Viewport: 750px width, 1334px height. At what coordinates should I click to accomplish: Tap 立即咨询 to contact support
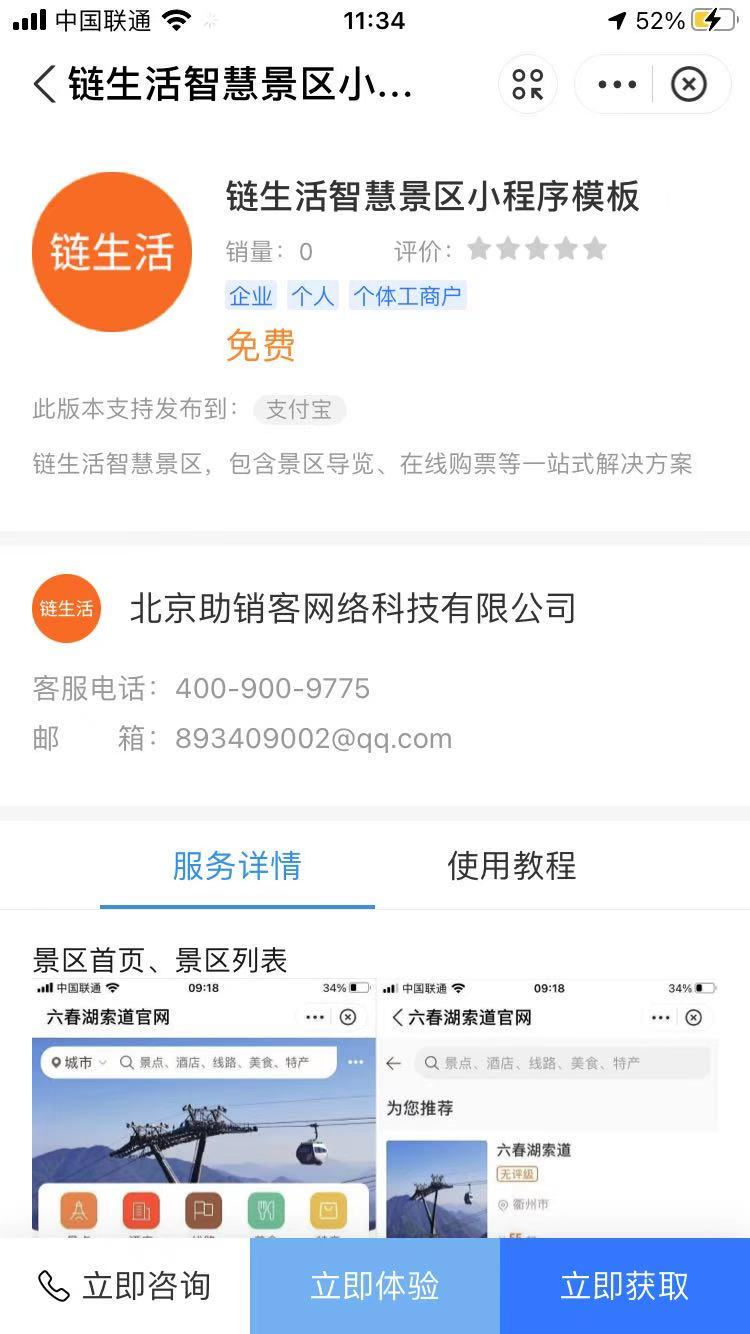125,1286
